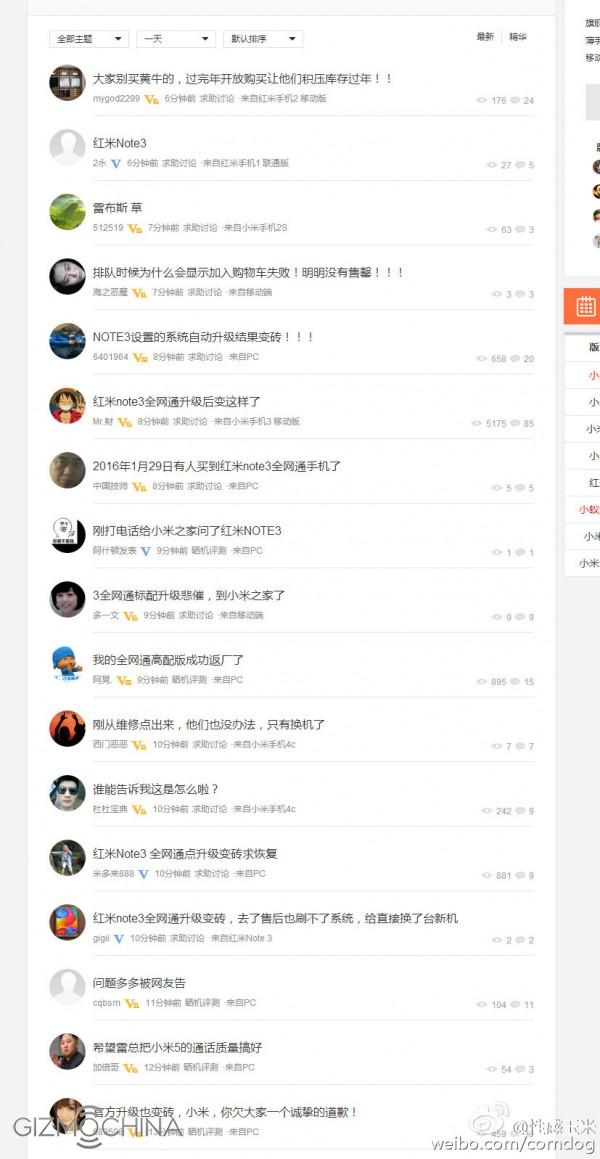This screenshot has height=1159, width=600.
Task: Open thread 大家别买黄牛的
Action: click(x=242, y=78)
